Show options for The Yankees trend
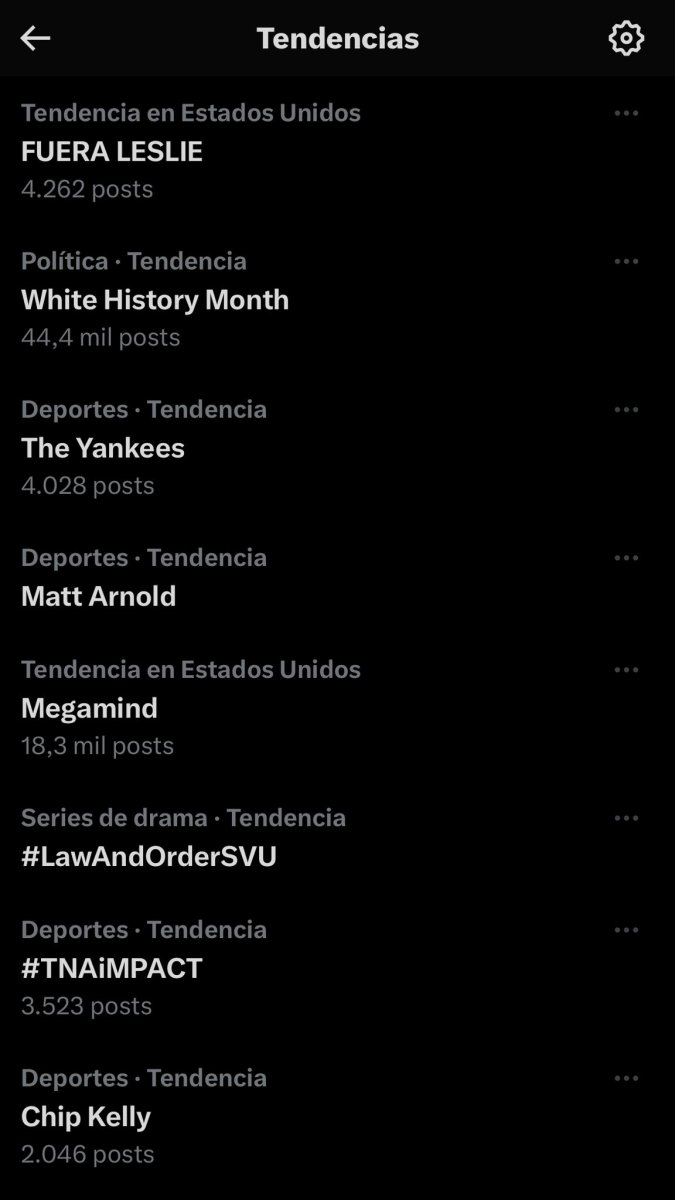 [x=626, y=409]
